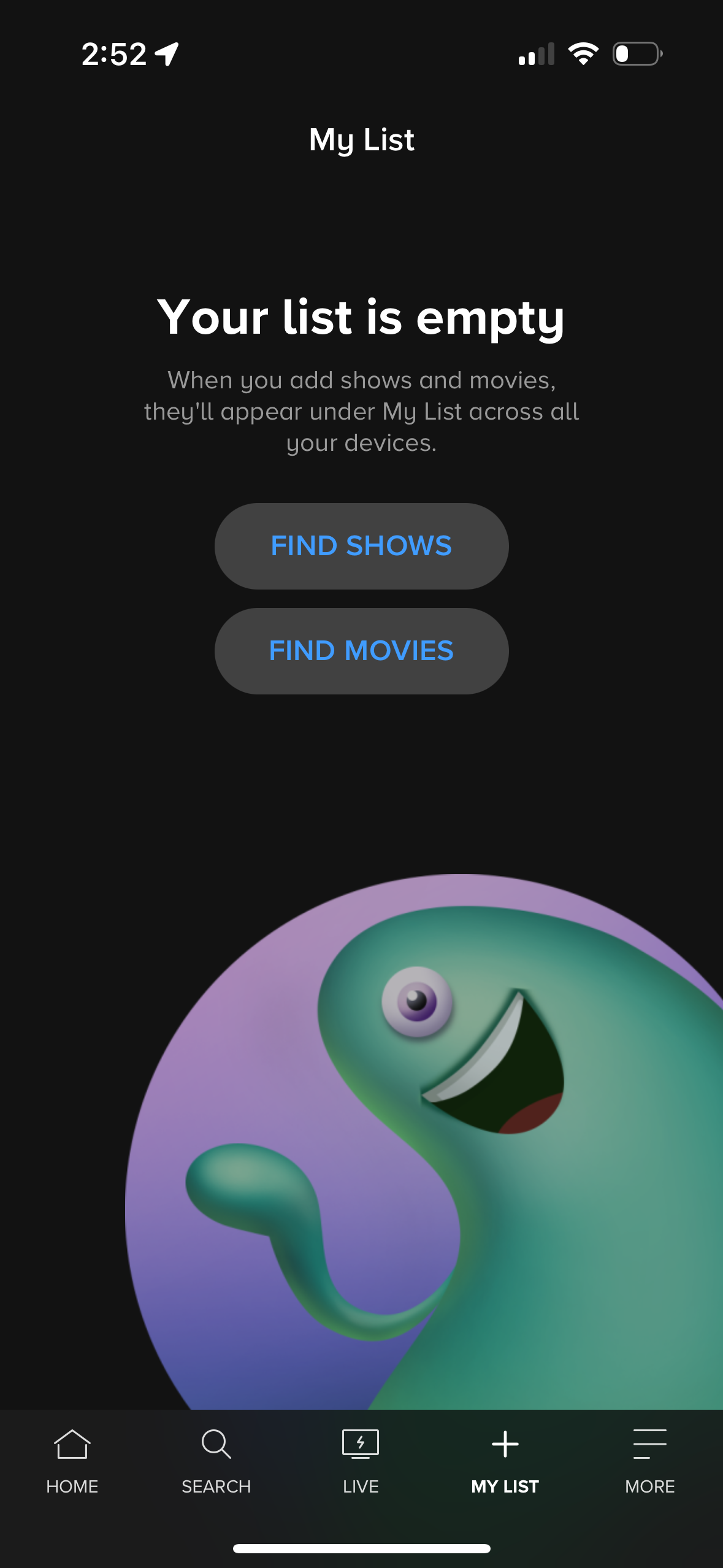The height and width of the screenshot is (1568, 723).
Task: Open the MORE options screen
Action: click(650, 1486)
